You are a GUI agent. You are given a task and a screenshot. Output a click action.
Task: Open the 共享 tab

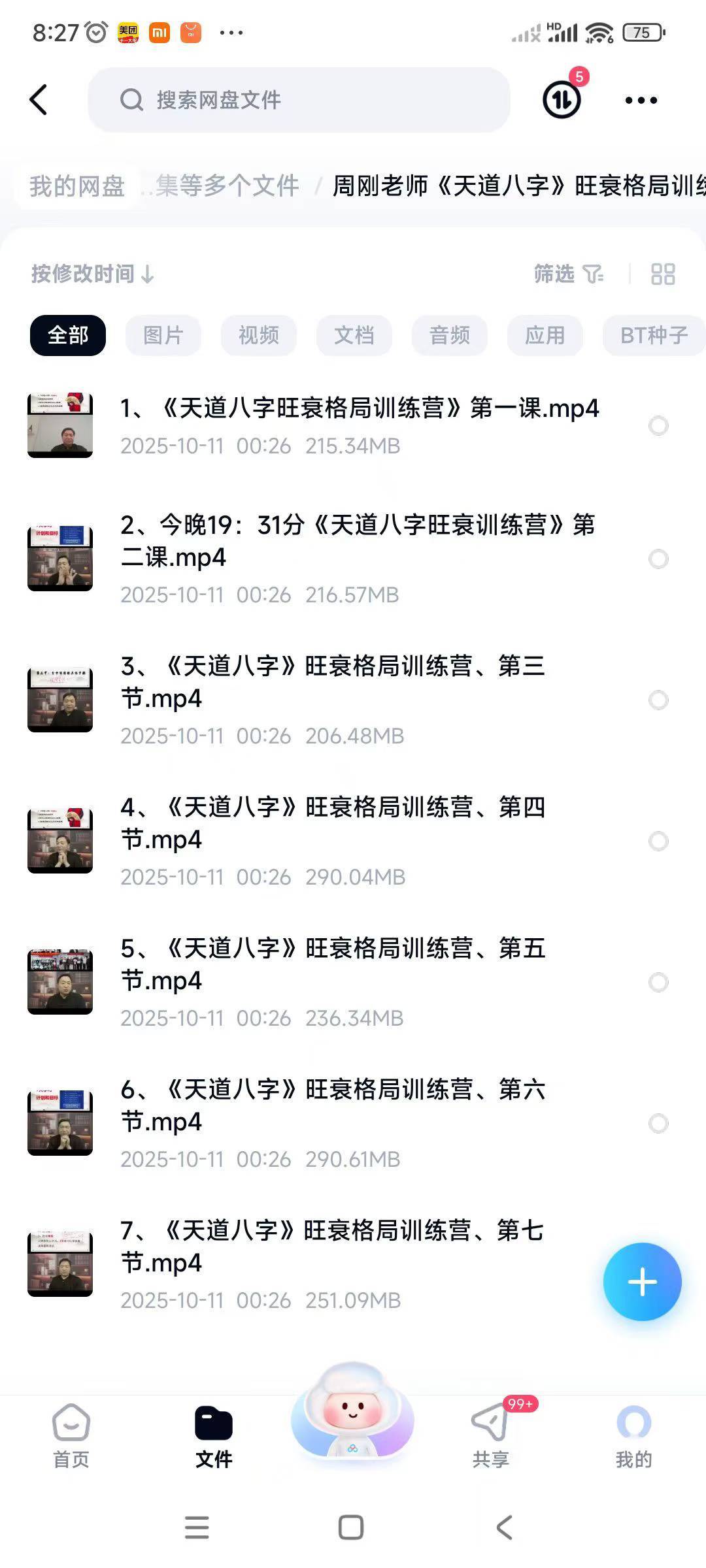(x=490, y=1435)
